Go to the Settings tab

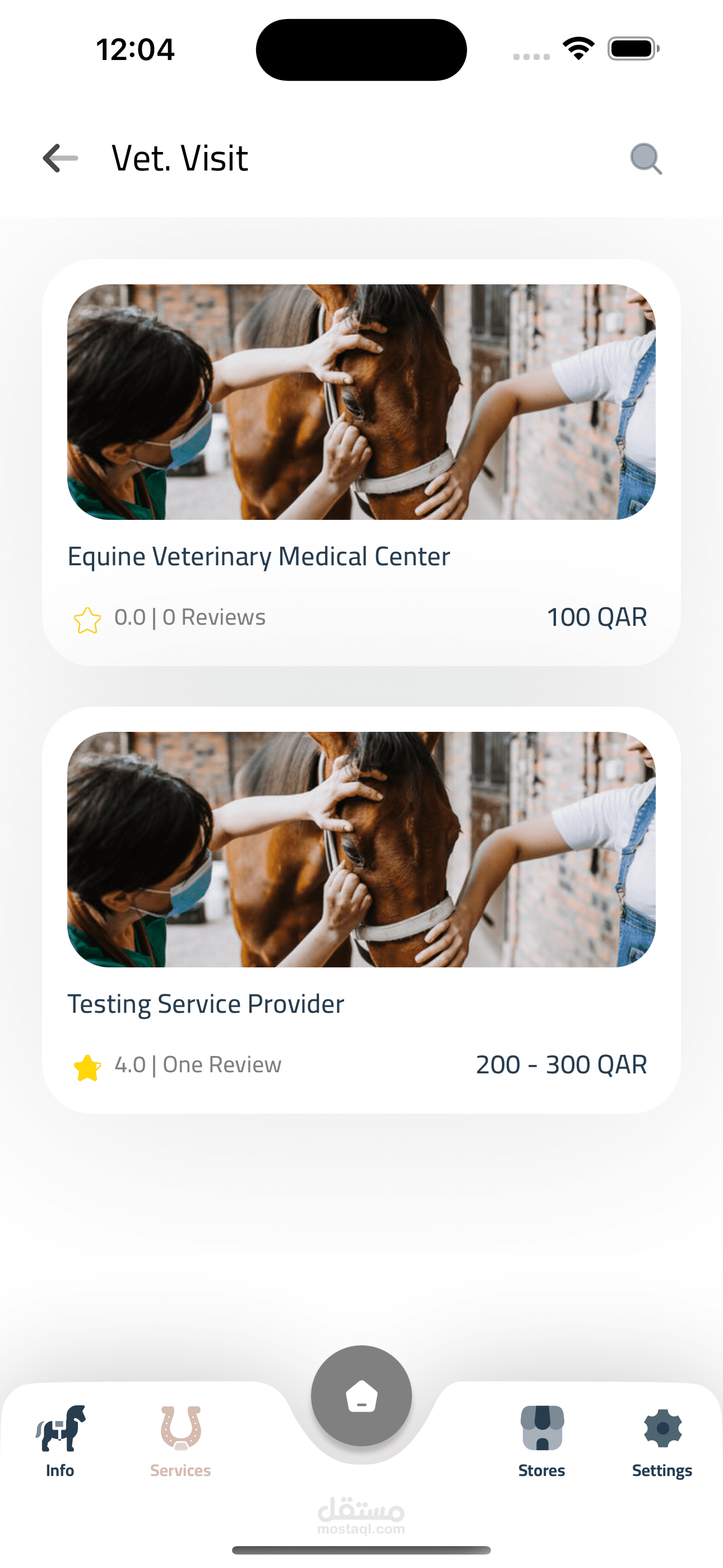pyautogui.click(x=662, y=1441)
